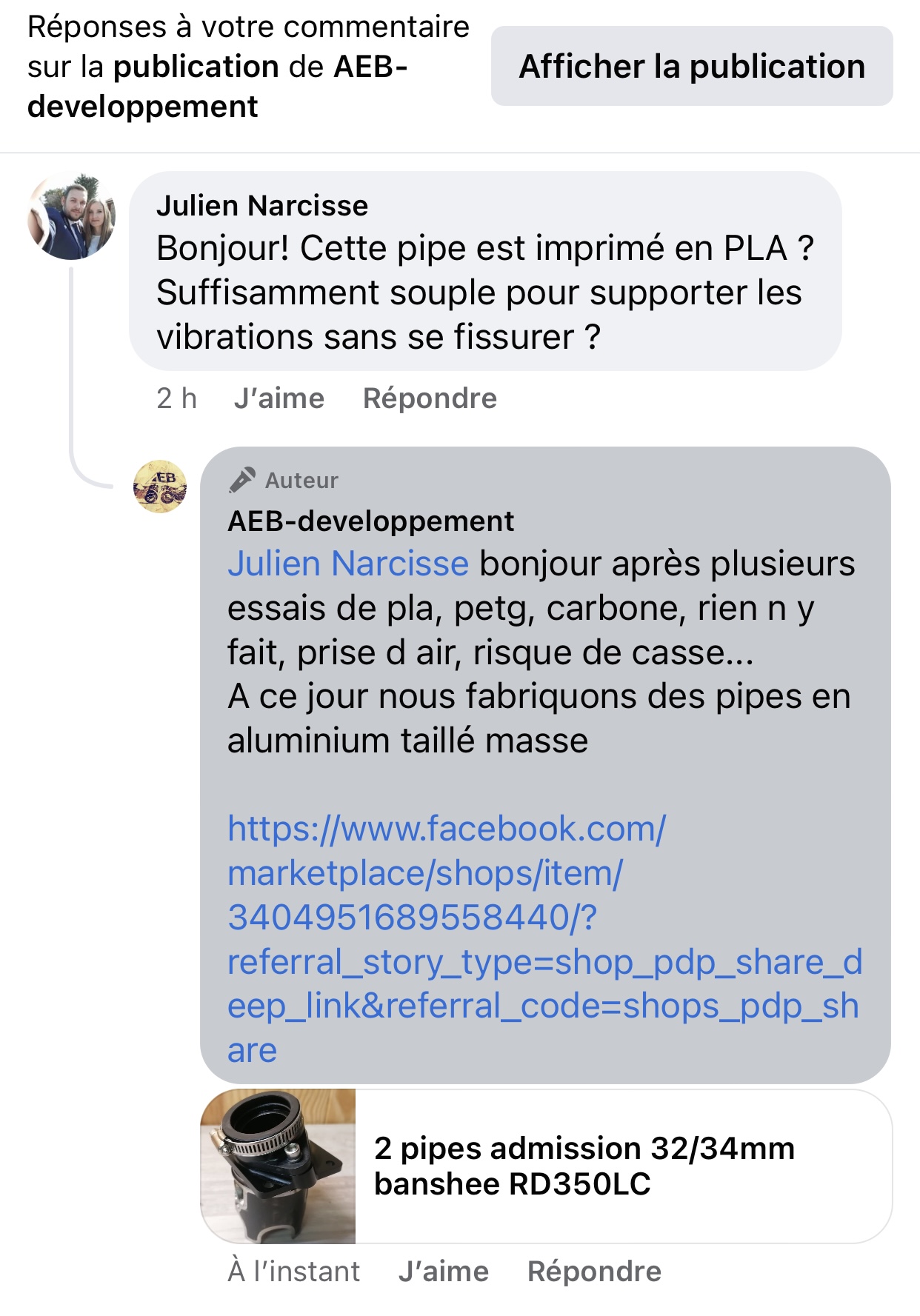Viewport: 920px width, 1316px height.
Task: Open the Julien Narcisse mention link
Action: [348, 564]
